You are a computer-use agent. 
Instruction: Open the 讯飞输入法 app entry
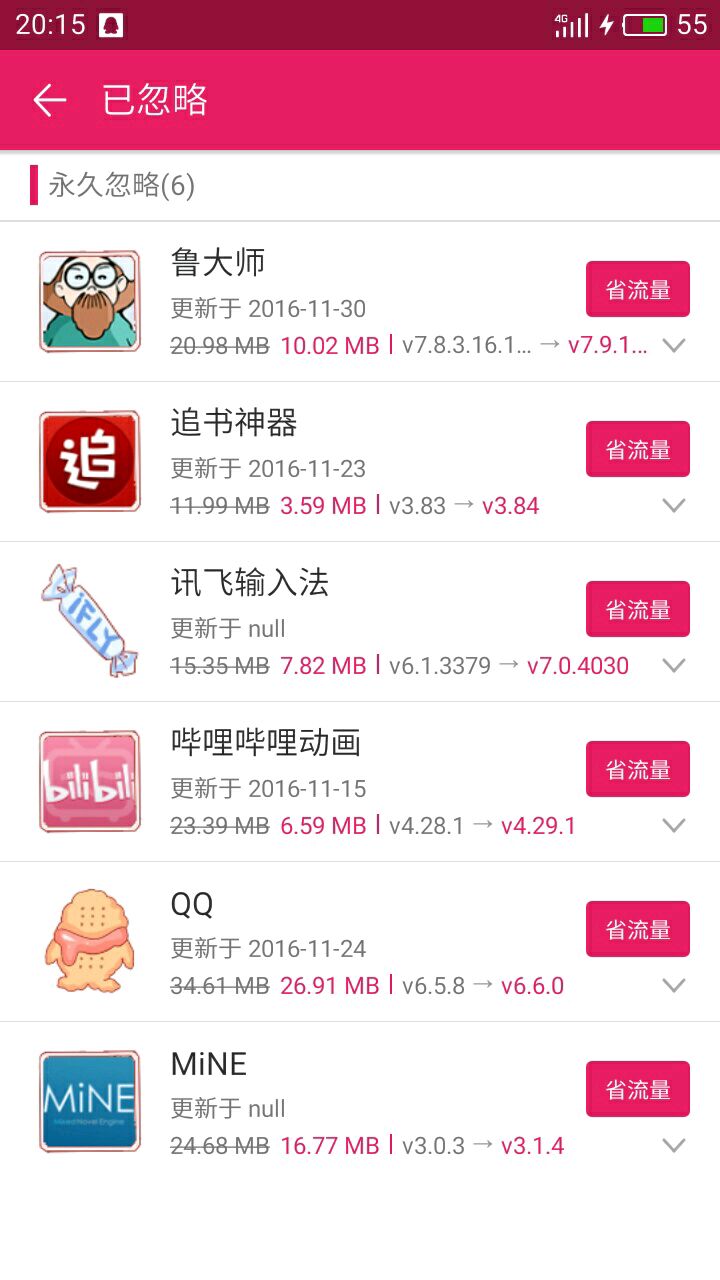[360, 622]
